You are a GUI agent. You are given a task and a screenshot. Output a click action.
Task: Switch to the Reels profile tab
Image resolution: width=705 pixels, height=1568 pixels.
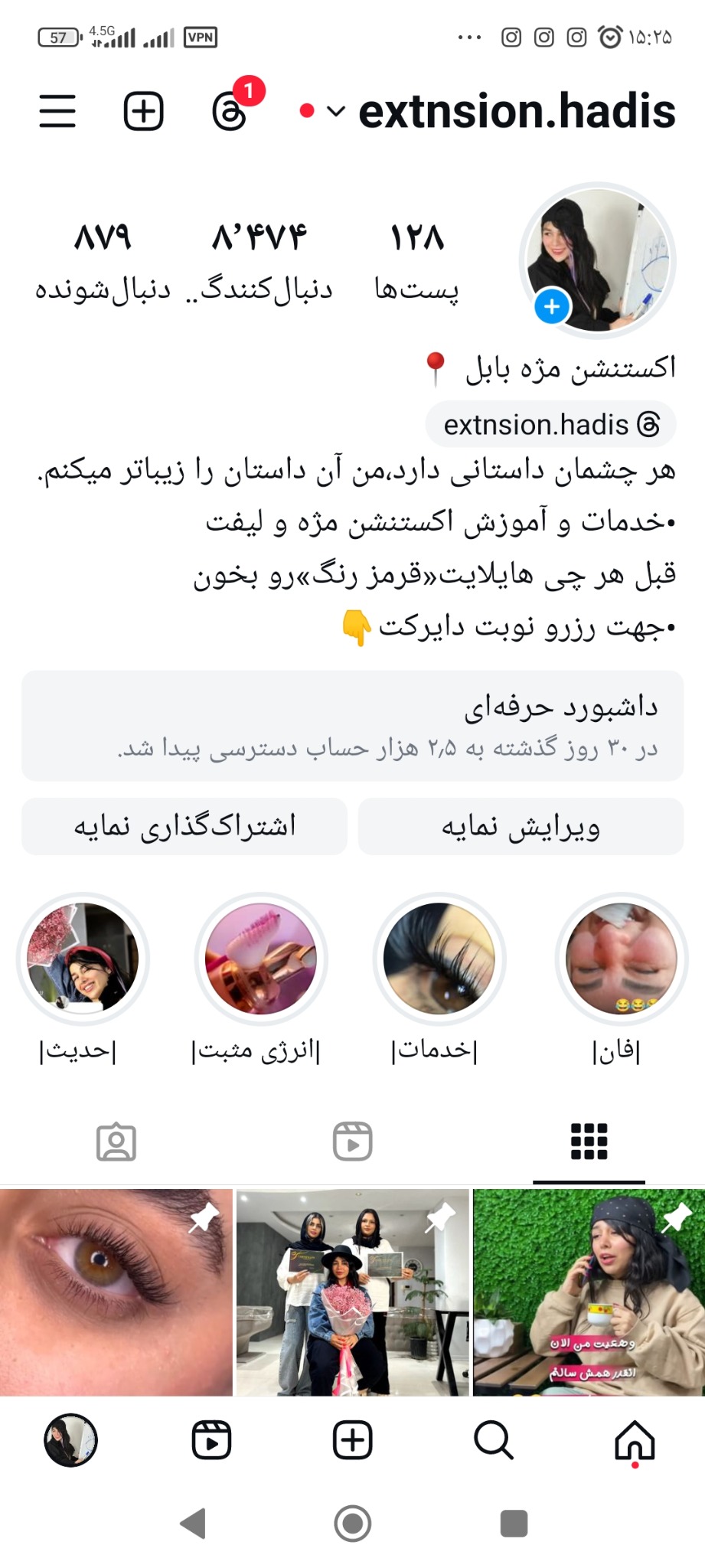tap(353, 1142)
